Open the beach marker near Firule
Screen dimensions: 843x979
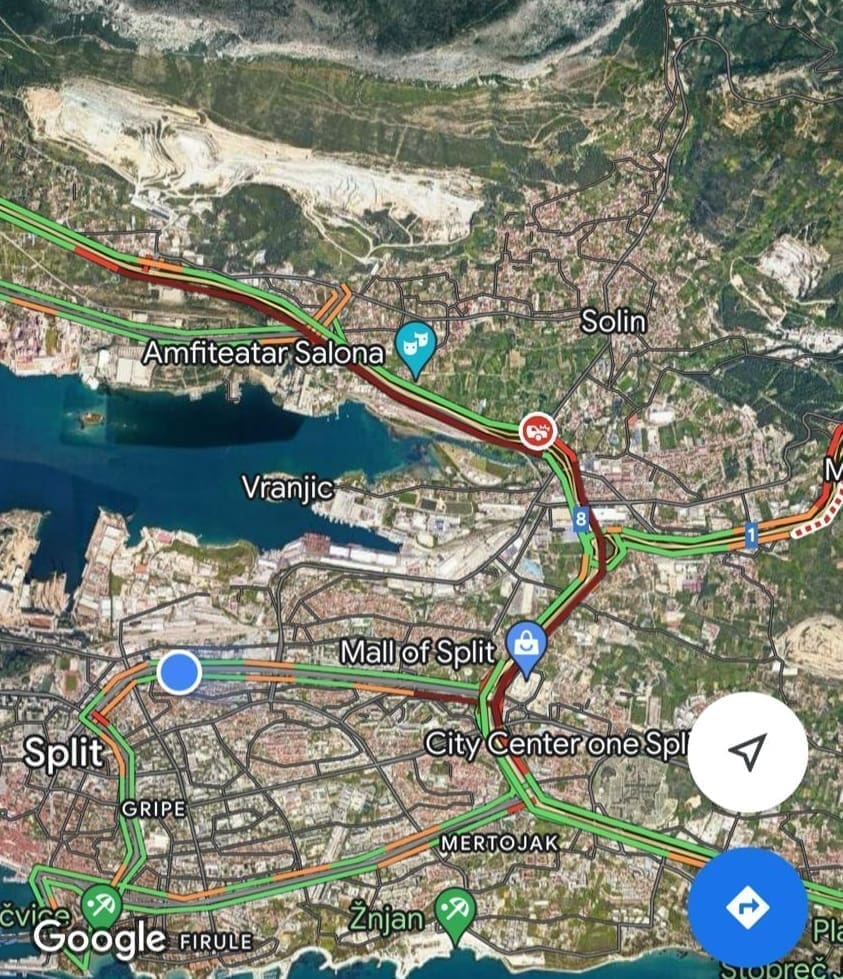[x=100, y=906]
